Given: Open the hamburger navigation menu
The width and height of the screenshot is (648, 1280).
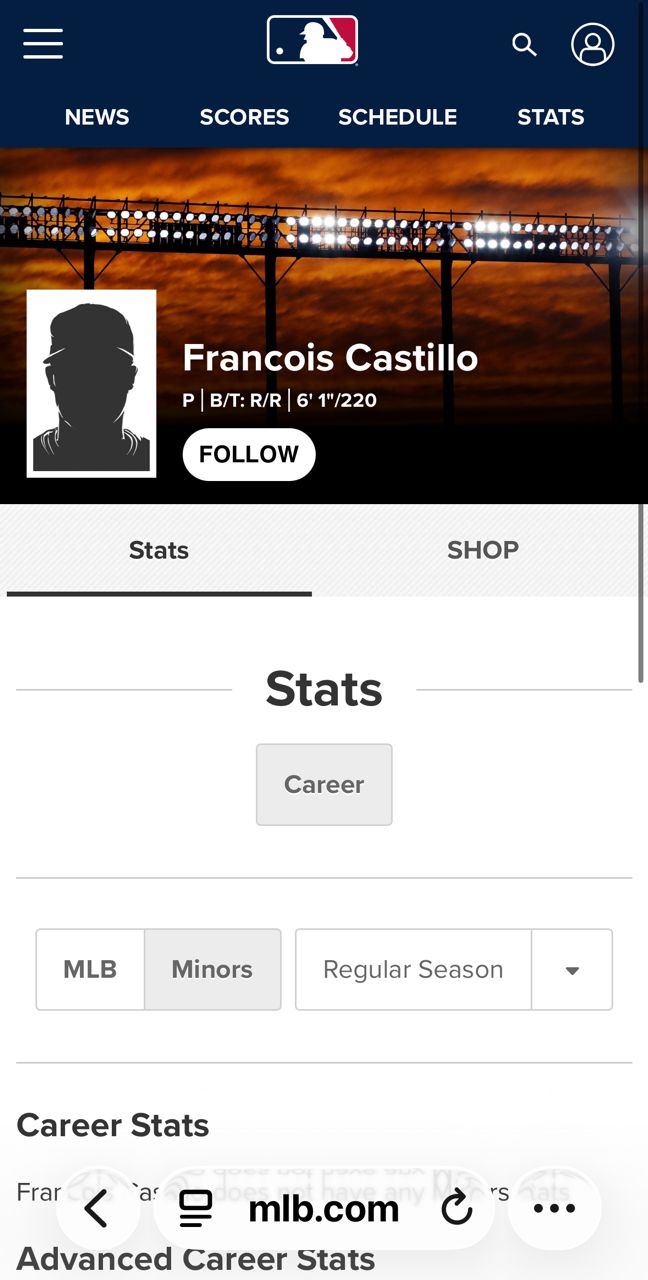Looking at the screenshot, I should 43,44.
